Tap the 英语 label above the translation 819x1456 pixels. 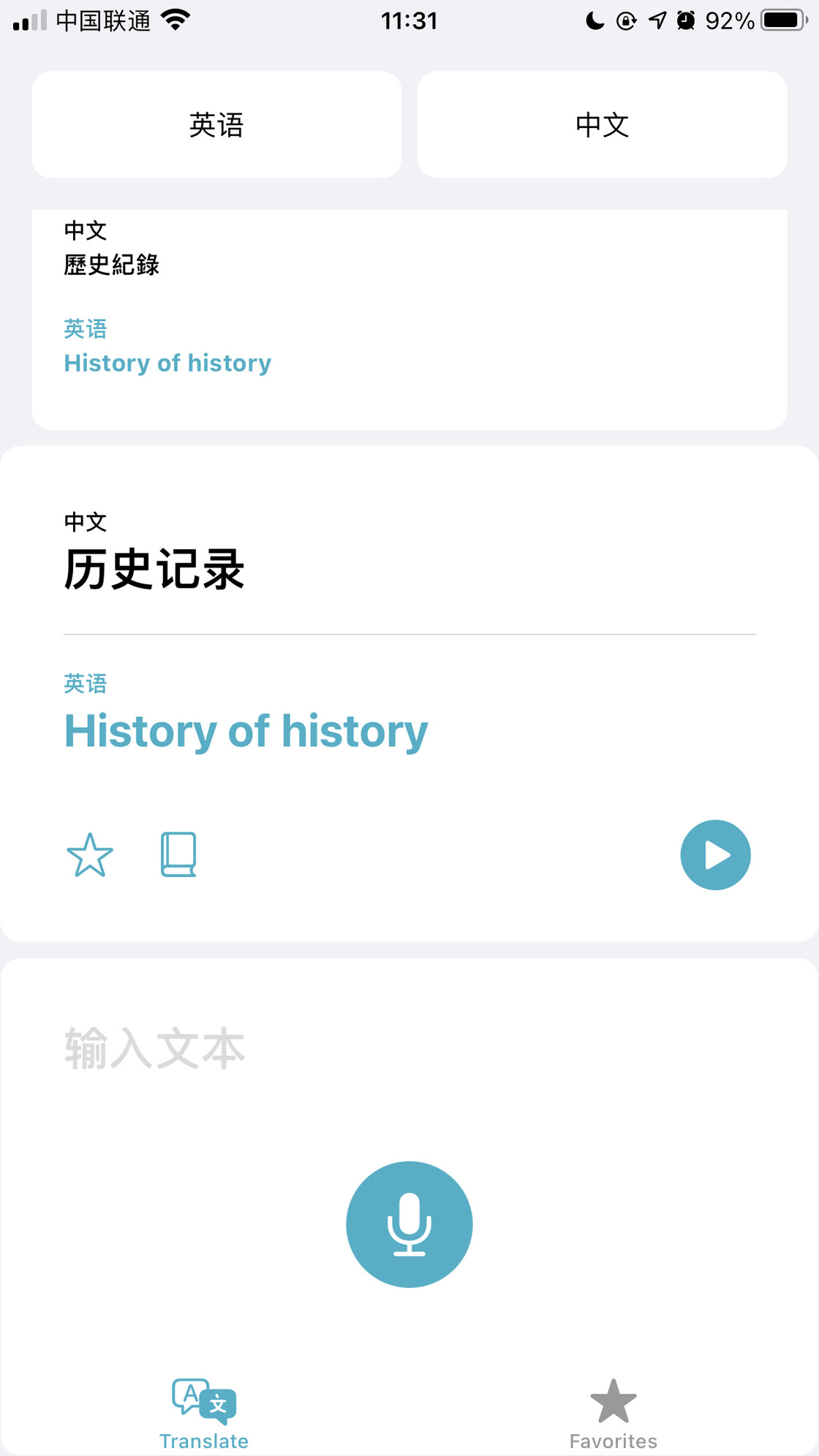point(85,683)
